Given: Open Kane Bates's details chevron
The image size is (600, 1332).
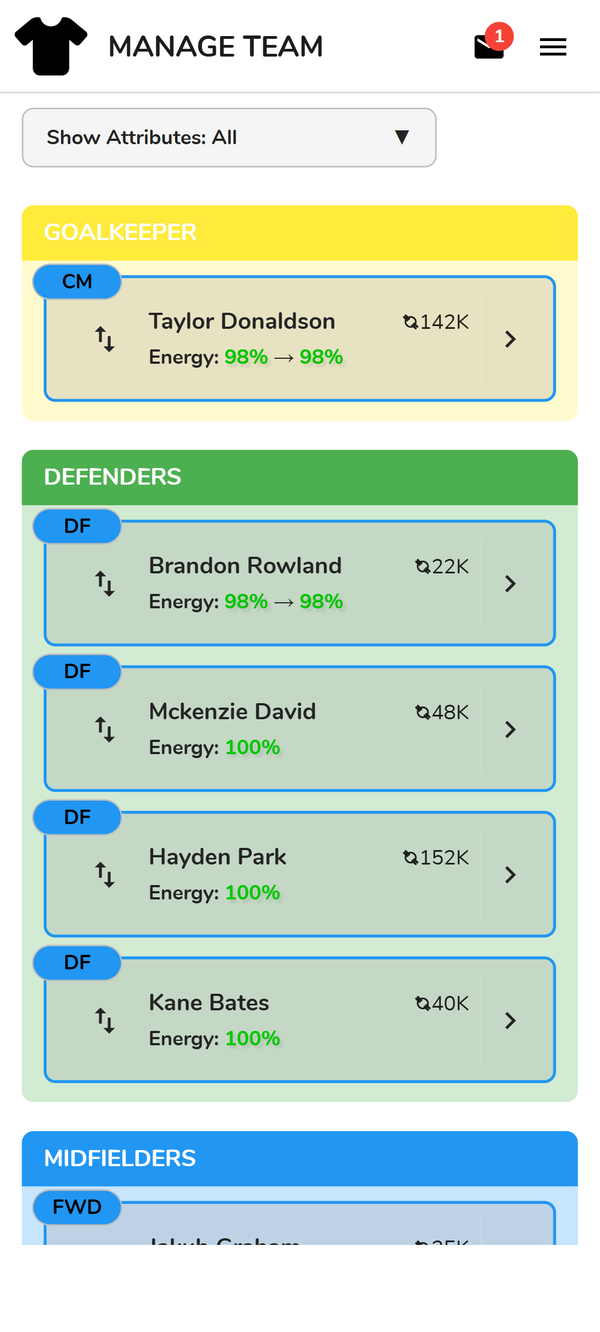Looking at the screenshot, I should click(511, 1020).
